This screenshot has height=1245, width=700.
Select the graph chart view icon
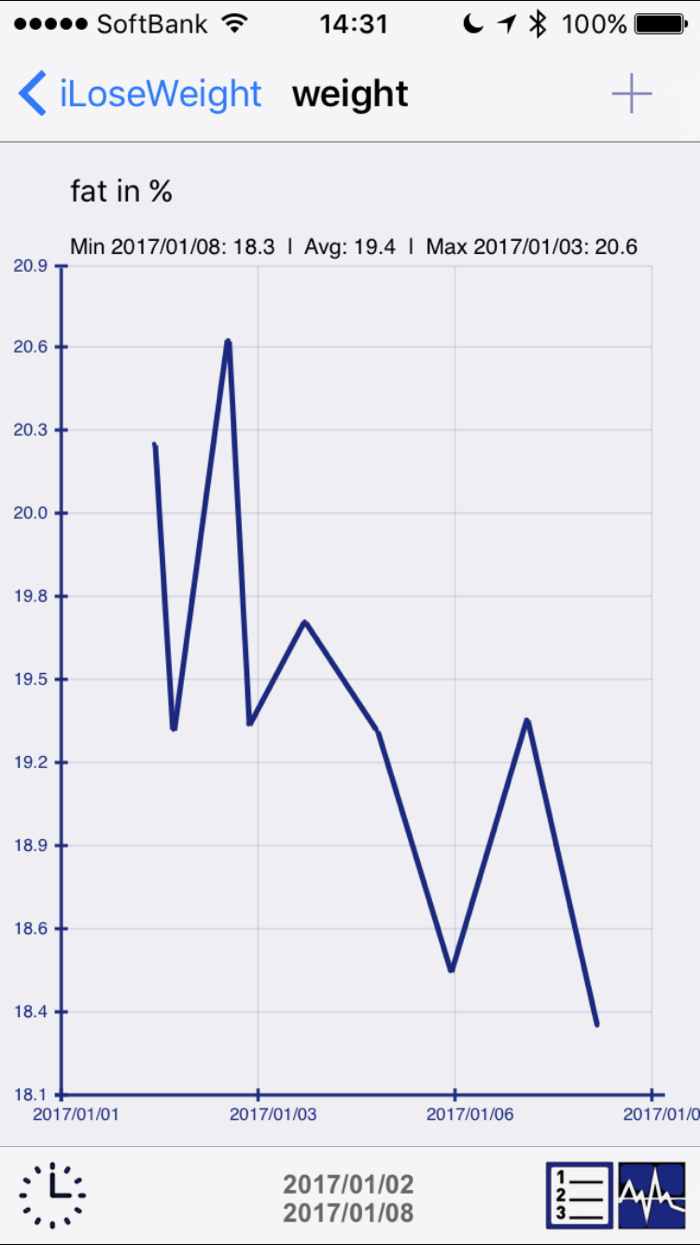click(x=652, y=1196)
